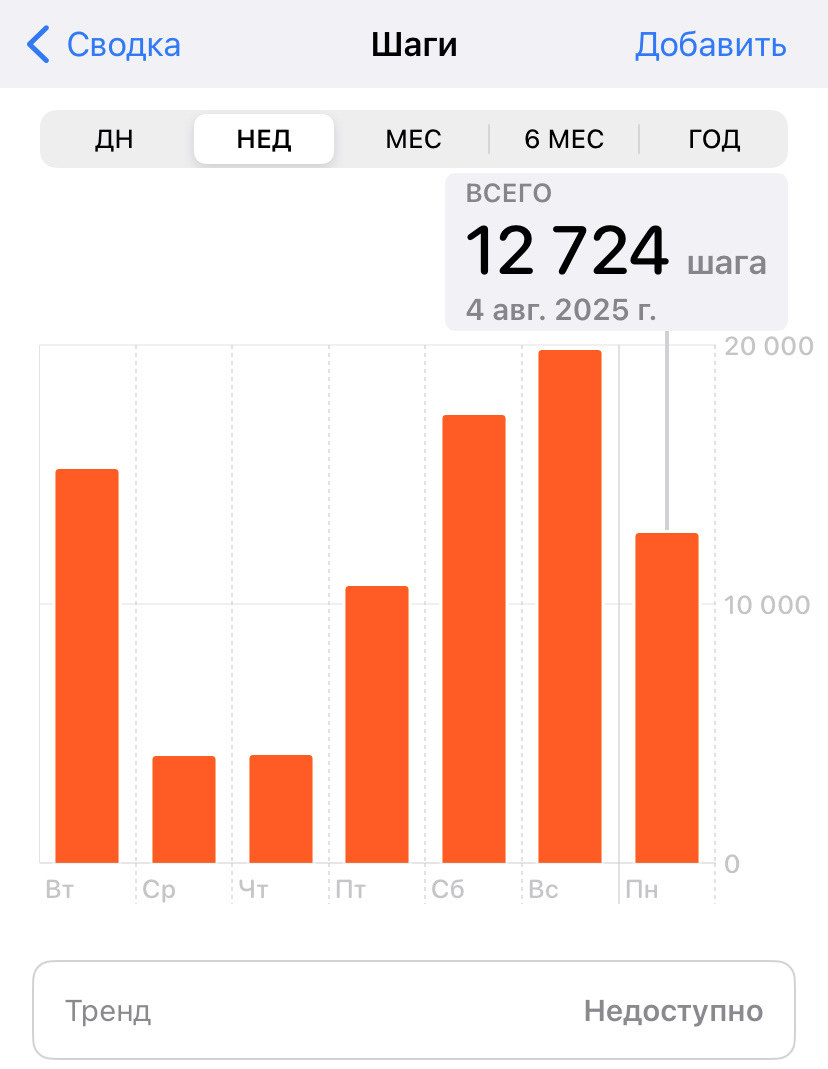Select the Вт bar in the chart
828x1069 pixels.
[x=86, y=665]
